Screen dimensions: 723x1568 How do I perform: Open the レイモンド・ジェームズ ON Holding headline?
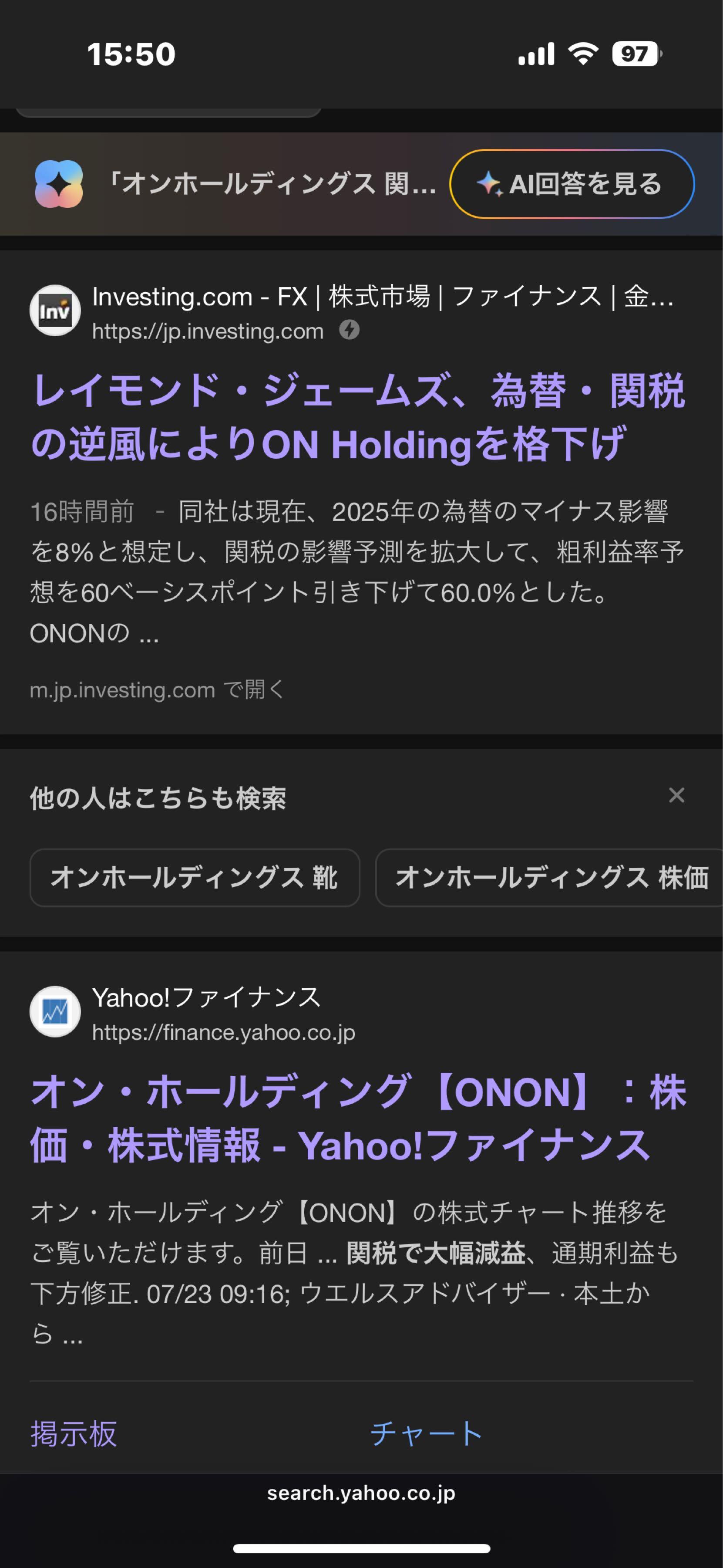point(359,417)
